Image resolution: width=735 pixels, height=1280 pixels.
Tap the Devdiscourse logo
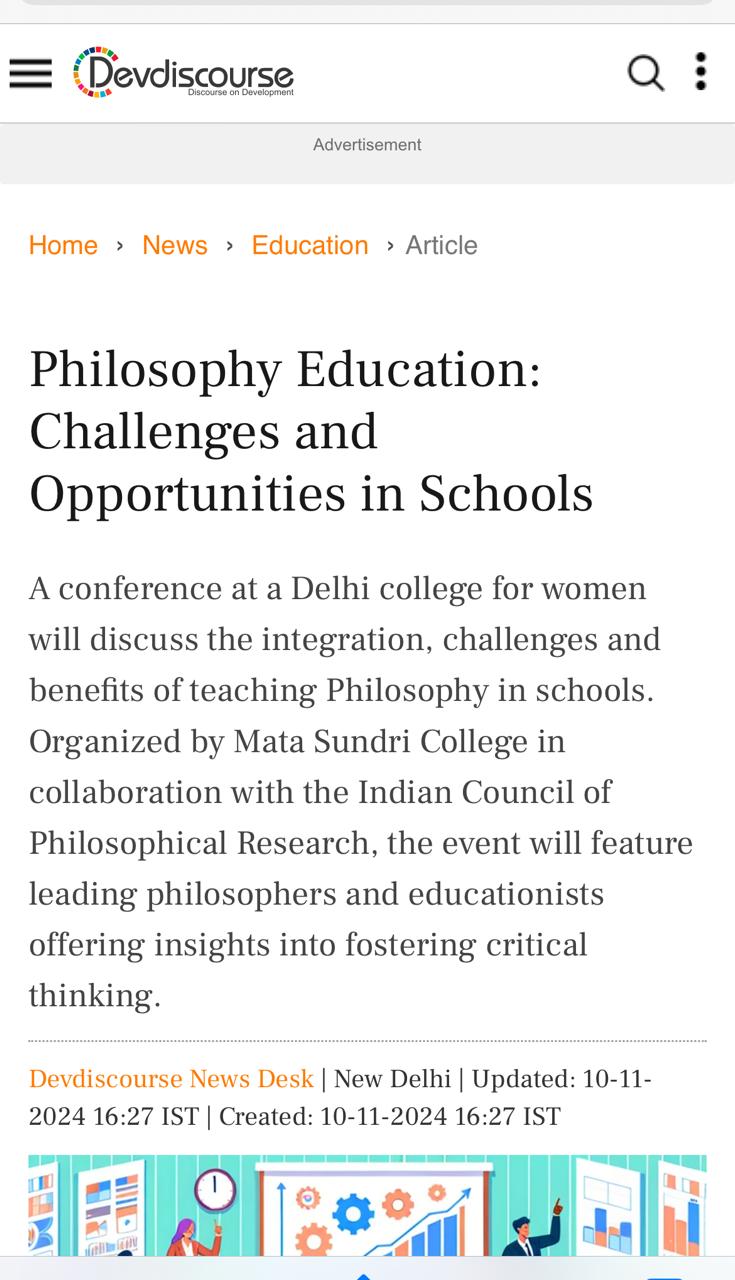pos(183,72)
